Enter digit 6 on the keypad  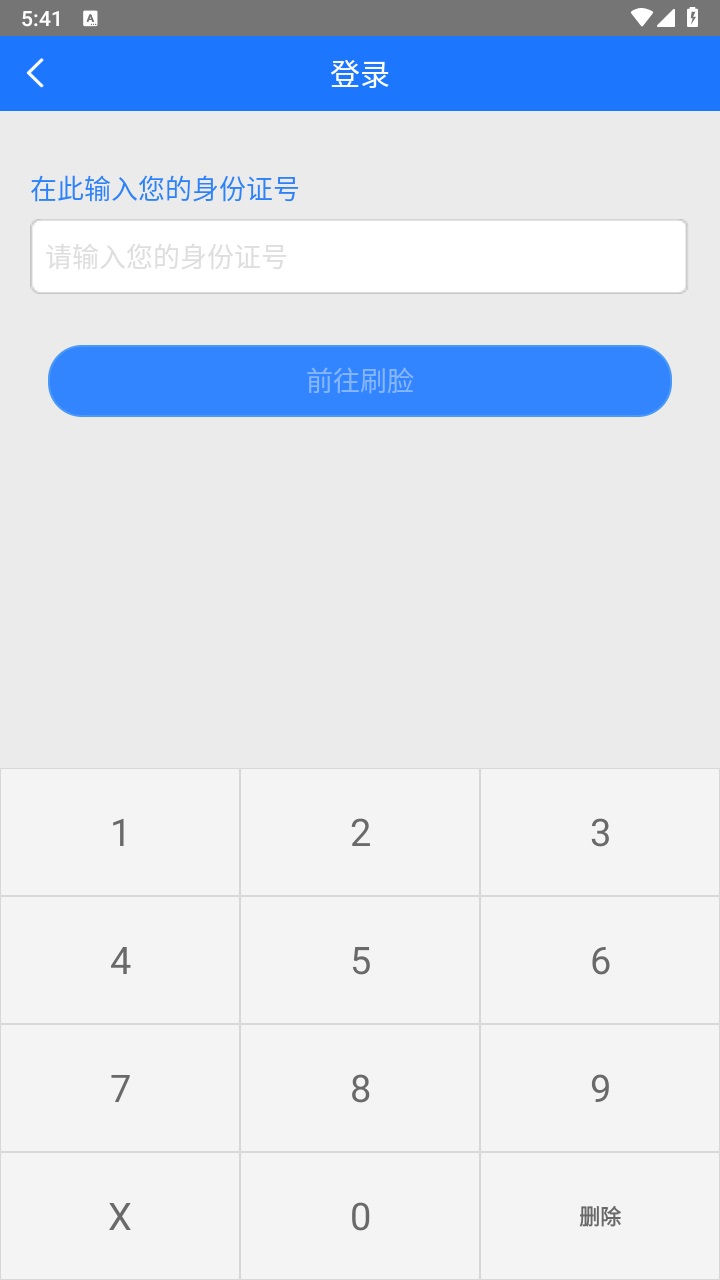click(x=600, y=960)
